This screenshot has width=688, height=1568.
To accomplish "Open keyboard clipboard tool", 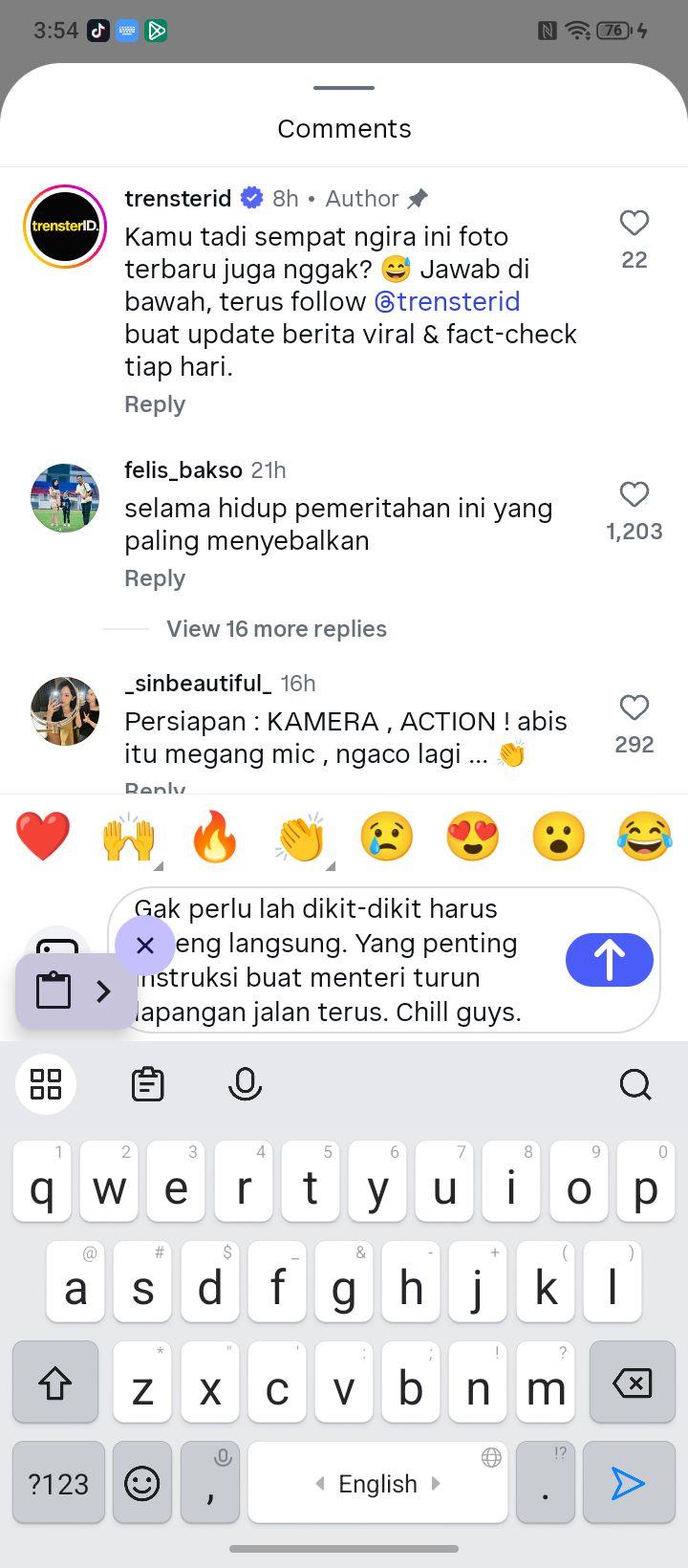I will 148,1084.
